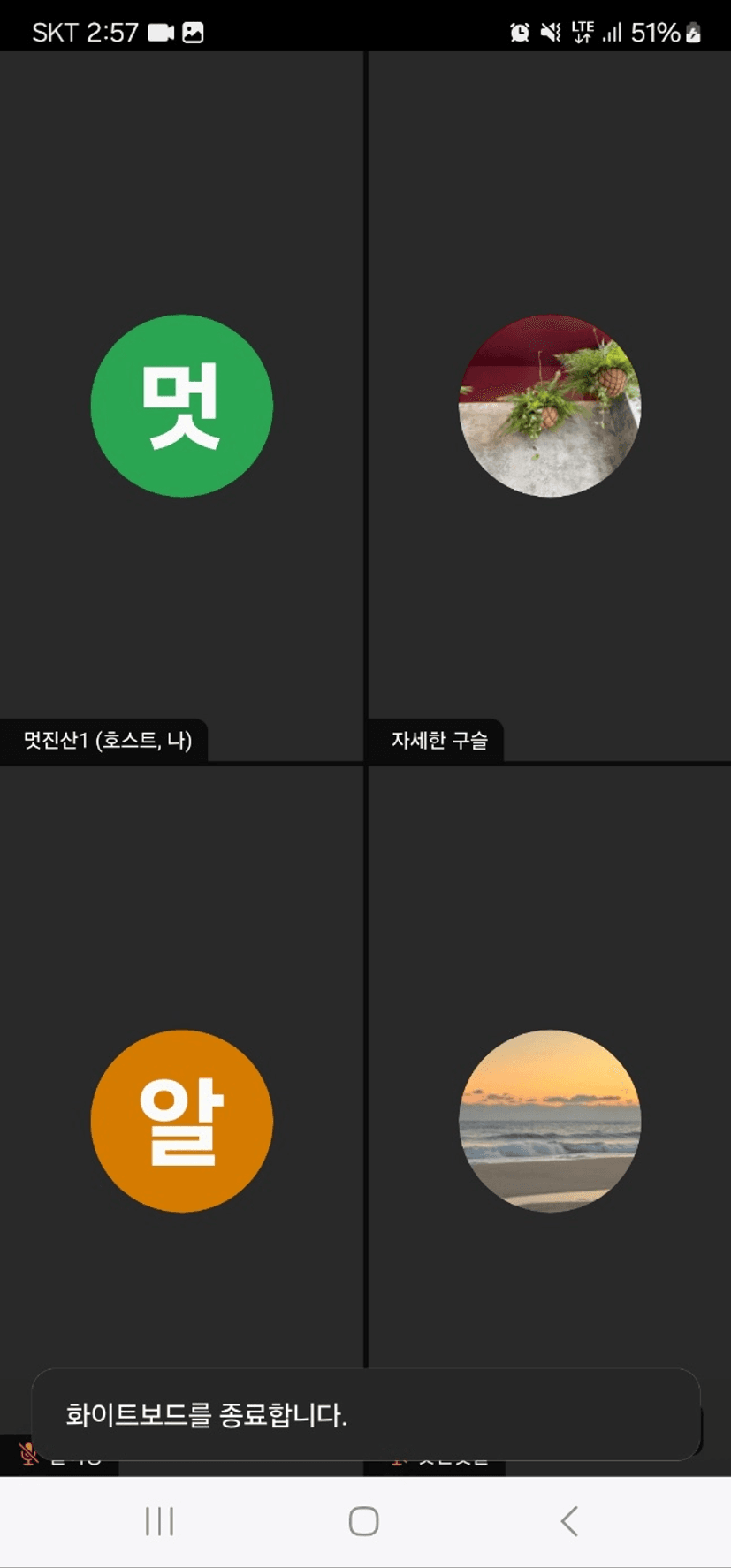This screenshot has height=1568, width=731.
Task: Select the 멋진산1 host video tile
Action: tap(181, 406)
